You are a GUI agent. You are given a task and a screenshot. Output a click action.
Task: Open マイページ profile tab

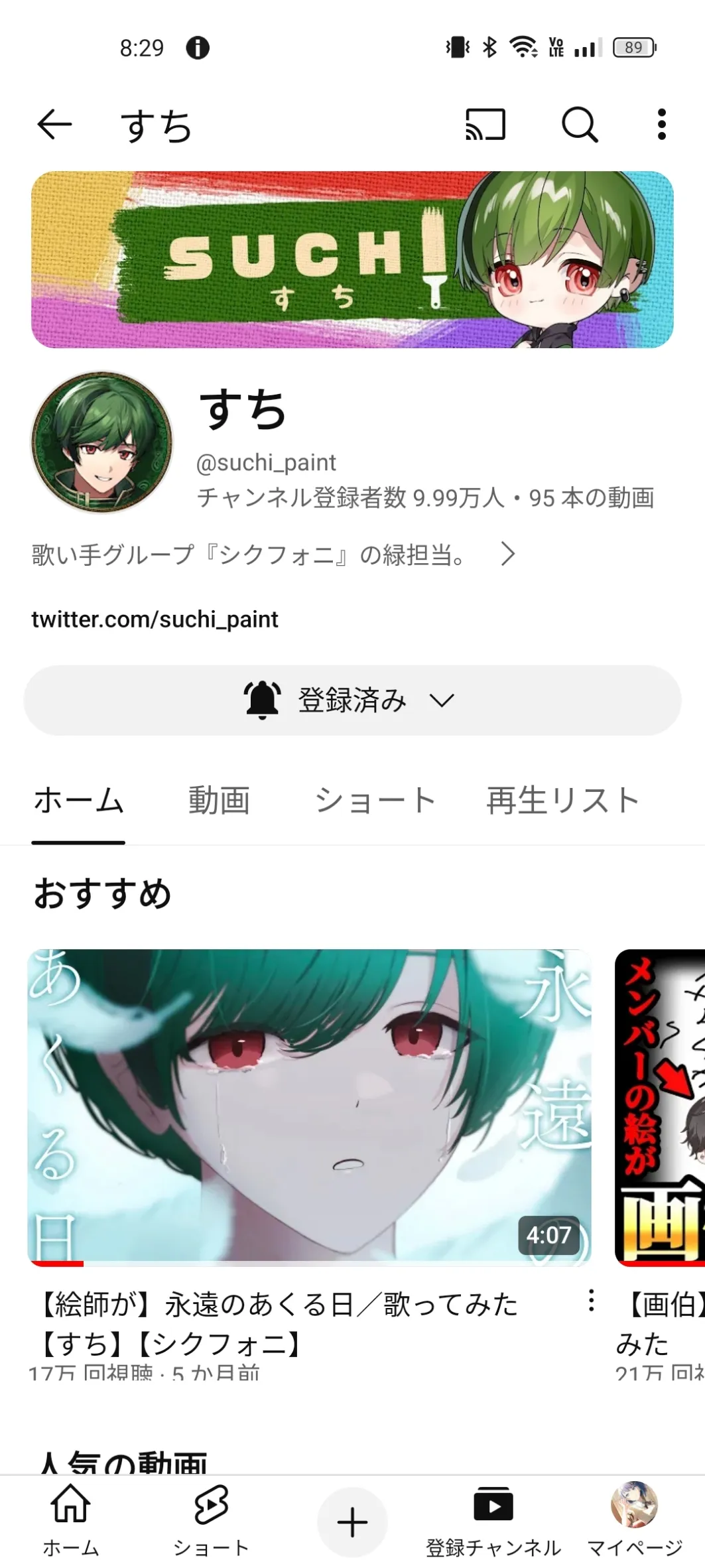[x=635, y=1520]
